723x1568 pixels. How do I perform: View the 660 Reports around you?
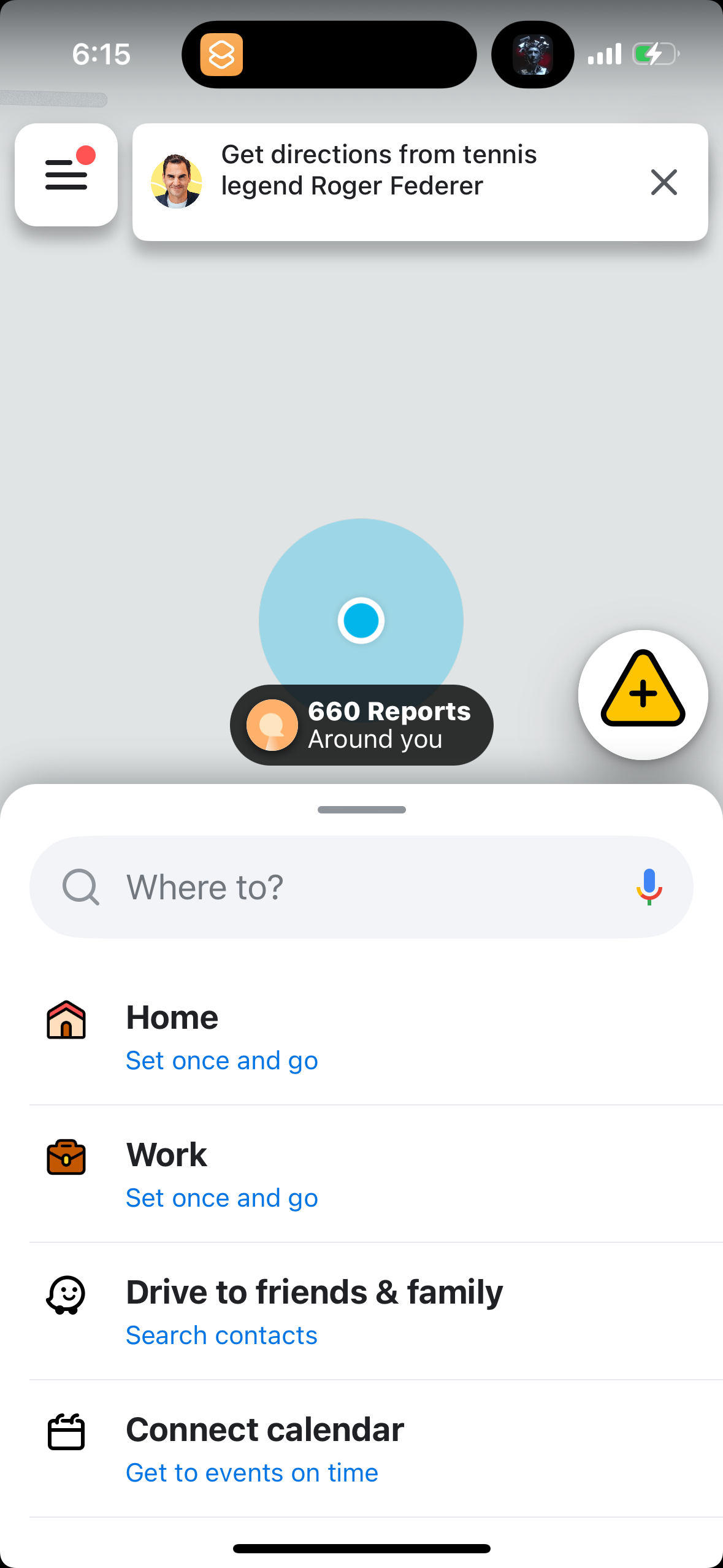[388, 724]
